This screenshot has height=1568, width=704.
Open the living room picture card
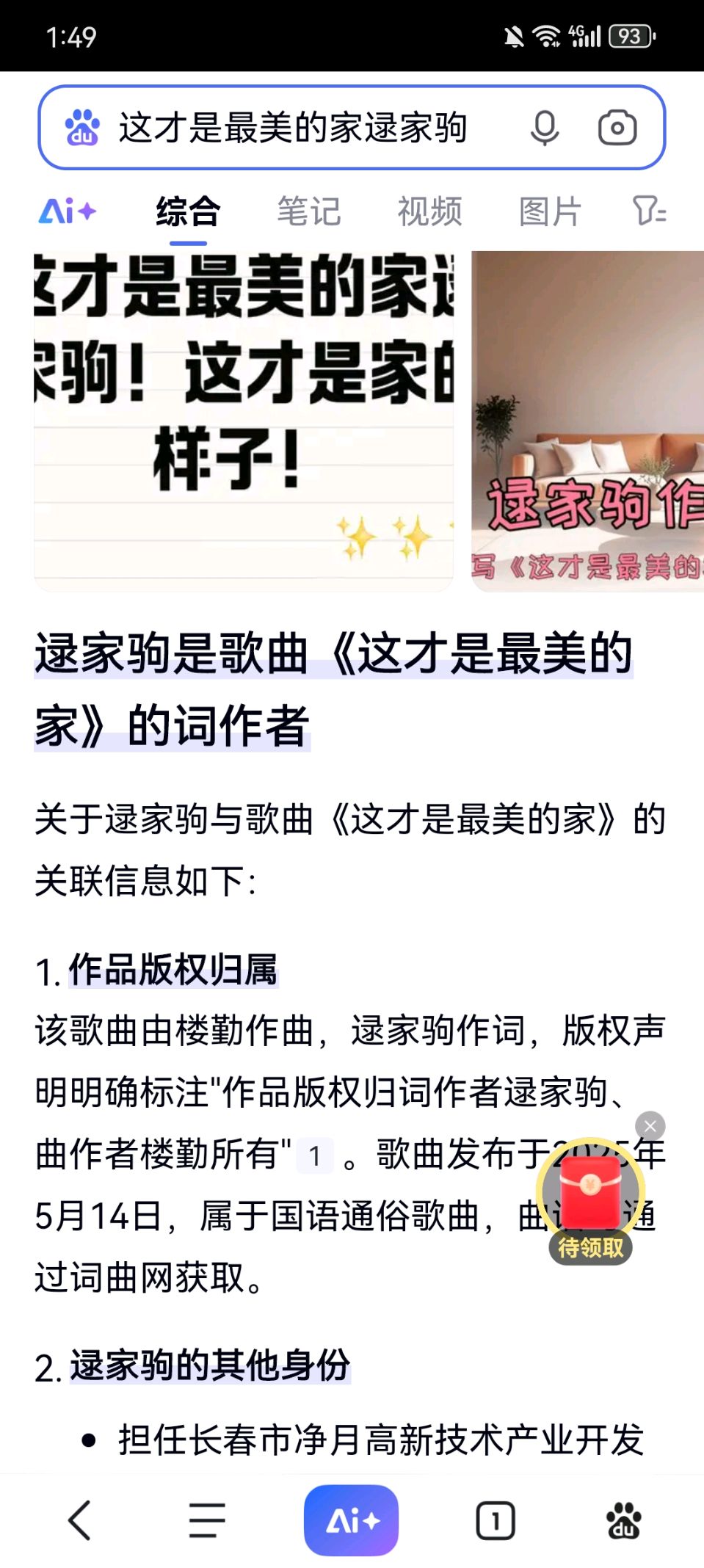click(587, 421)
